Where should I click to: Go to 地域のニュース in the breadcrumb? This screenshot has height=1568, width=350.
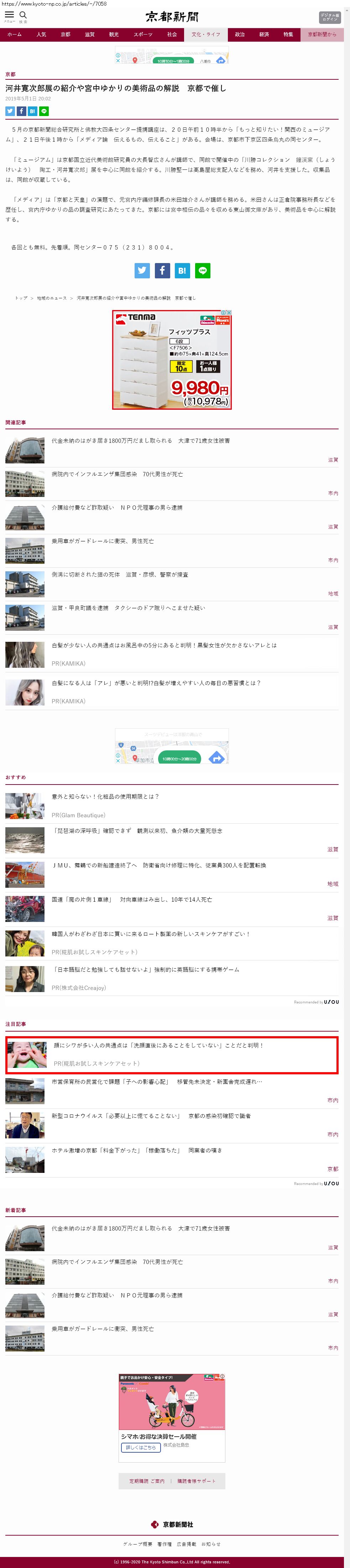coord(52,298)
